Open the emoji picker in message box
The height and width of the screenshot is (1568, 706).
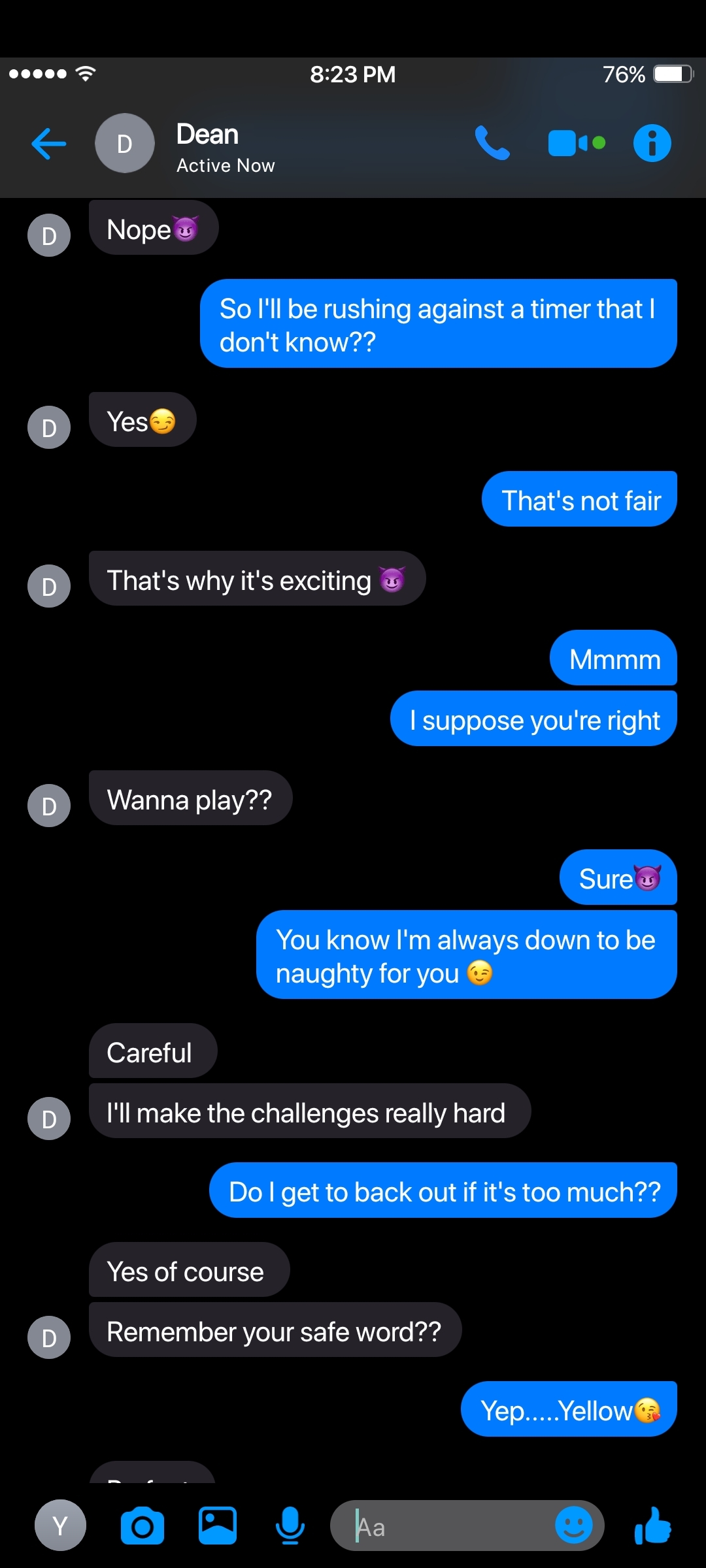tap(573, 1526)
